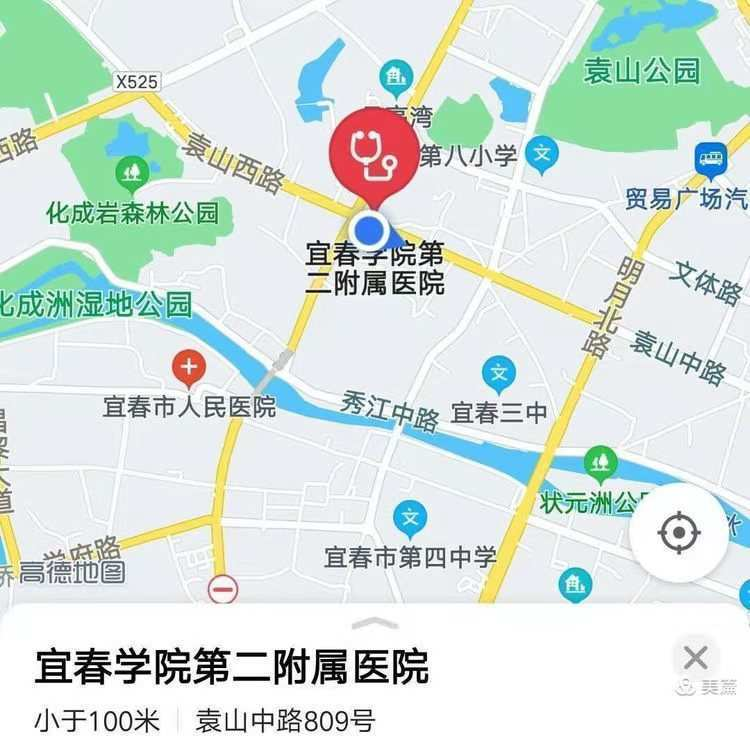Select 贸易广场 bus station marker
The image size is (750, 750).
[710, 160]
